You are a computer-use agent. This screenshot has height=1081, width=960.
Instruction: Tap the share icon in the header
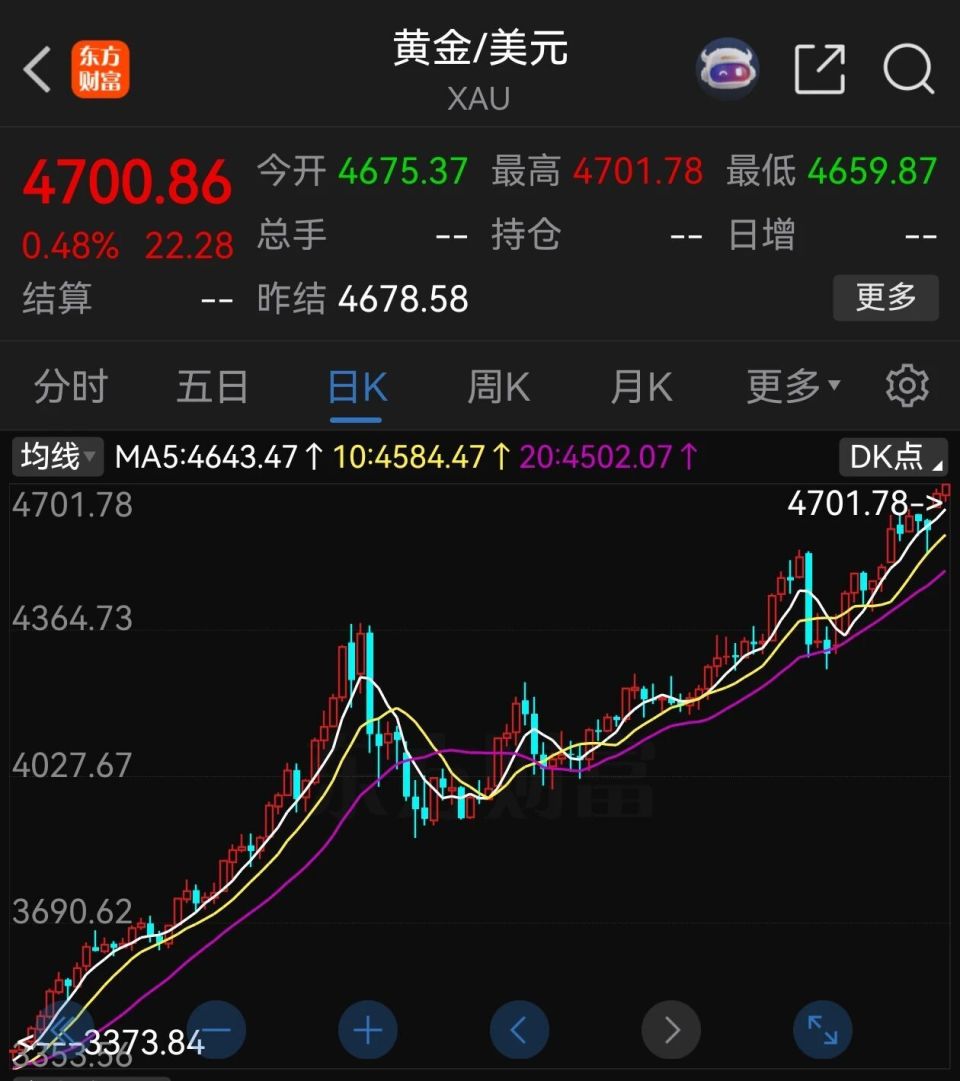point(819,68)
